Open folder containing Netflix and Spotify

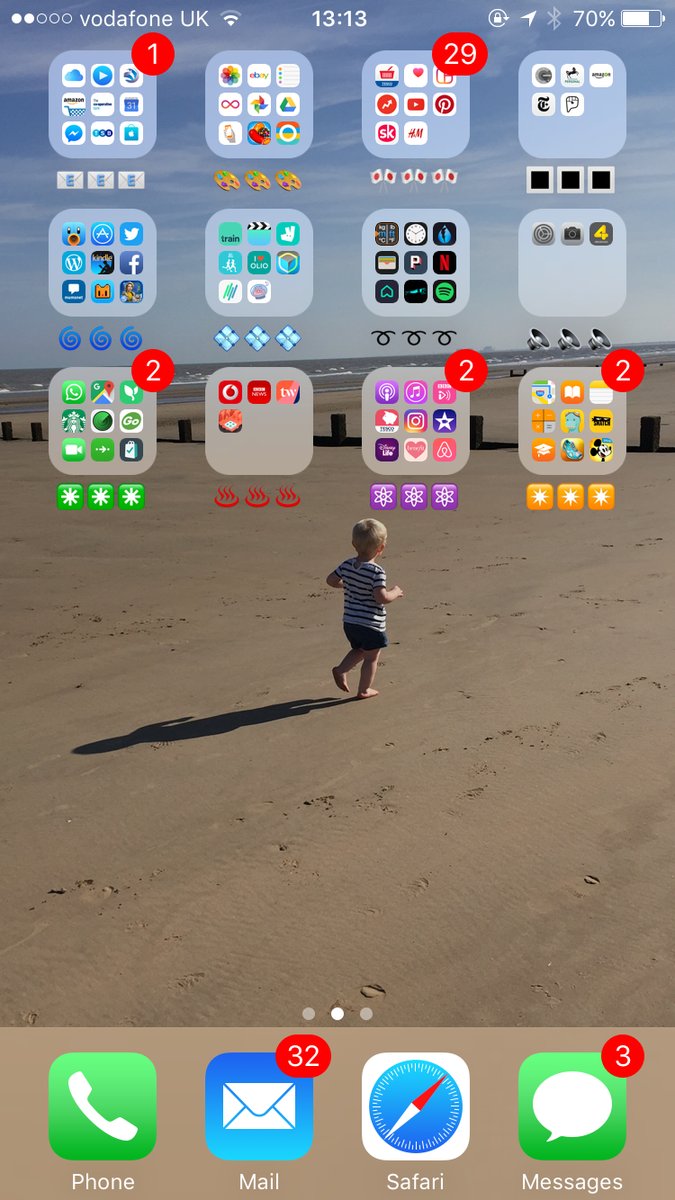[415, 263]
